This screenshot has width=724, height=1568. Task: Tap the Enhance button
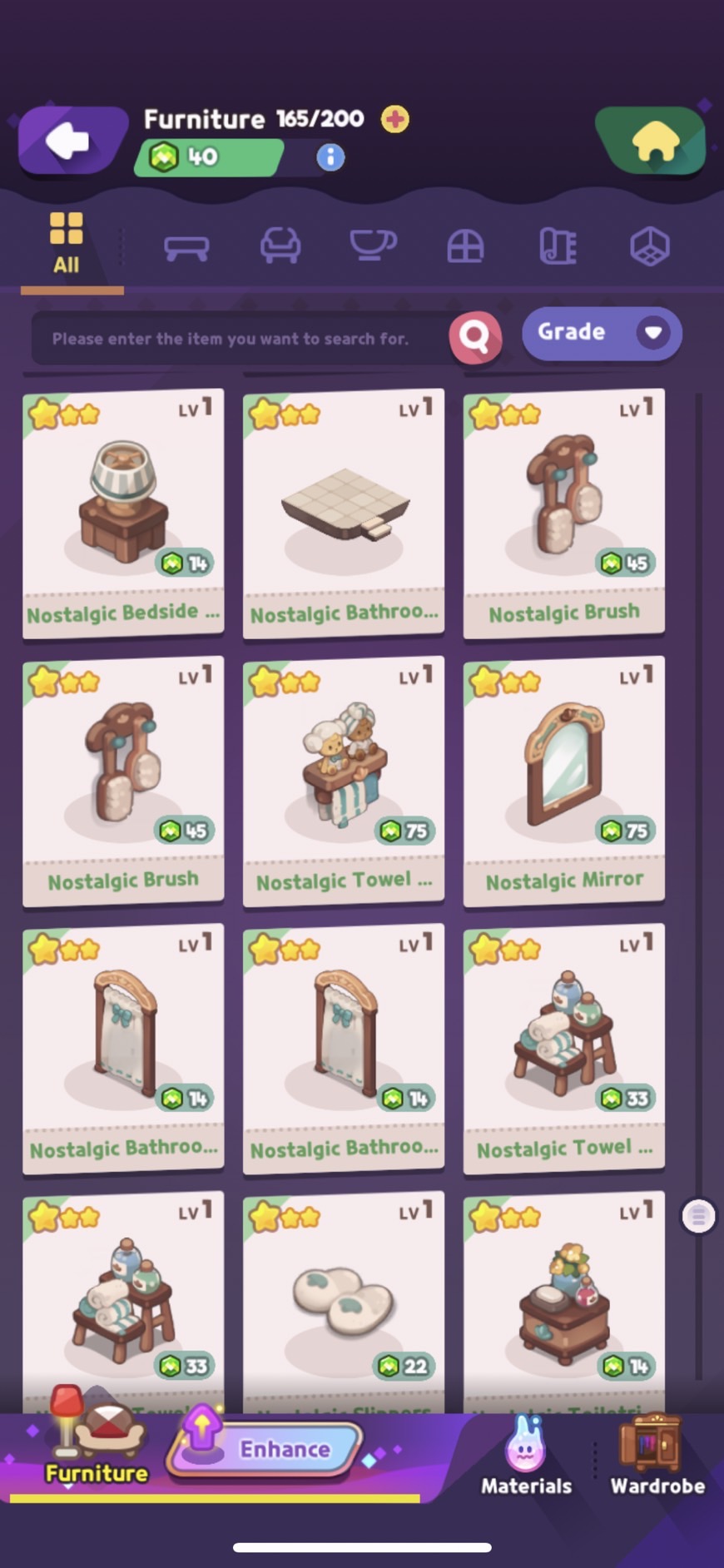266,1449
